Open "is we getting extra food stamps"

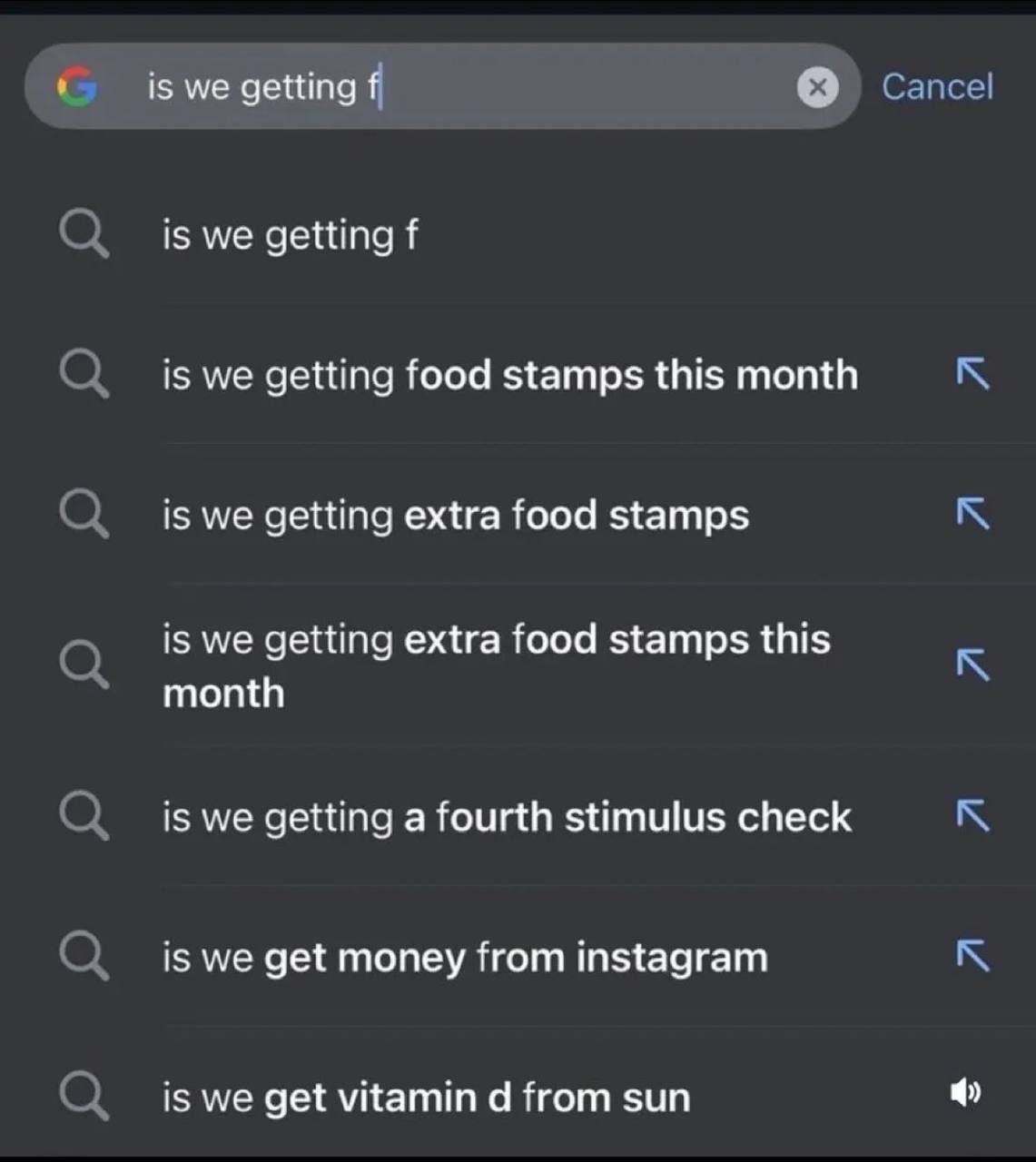[x=455, y=514]
